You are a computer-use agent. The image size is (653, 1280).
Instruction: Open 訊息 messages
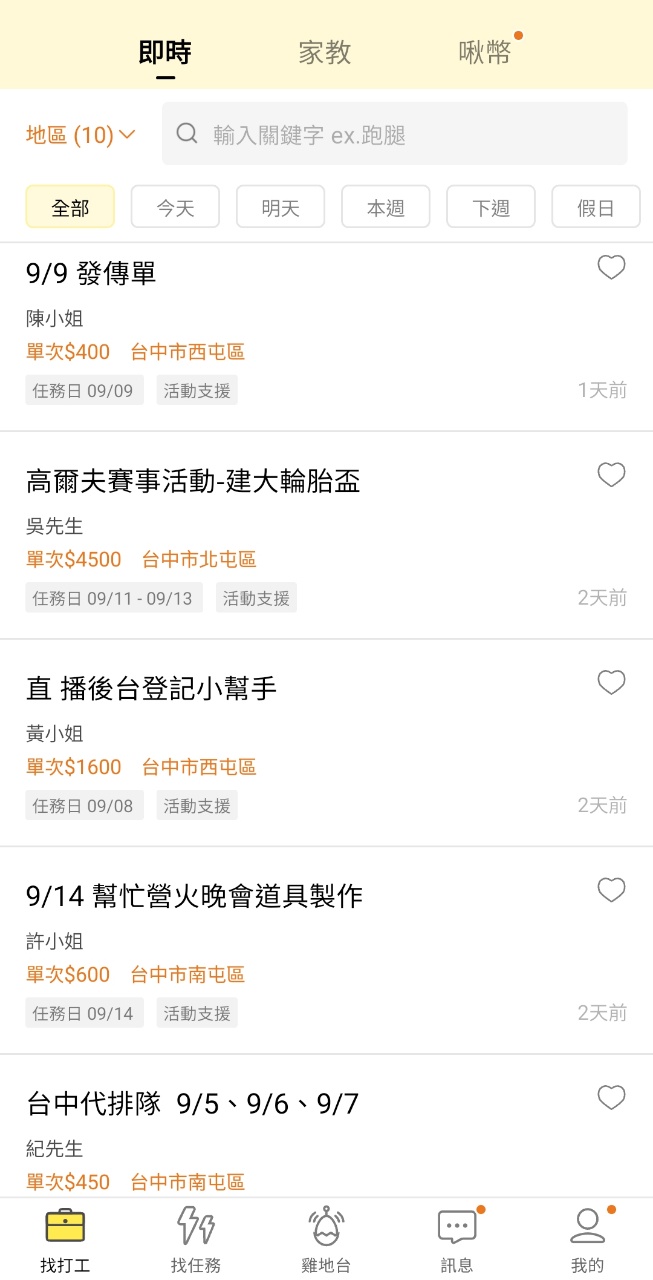point(457,1238)
